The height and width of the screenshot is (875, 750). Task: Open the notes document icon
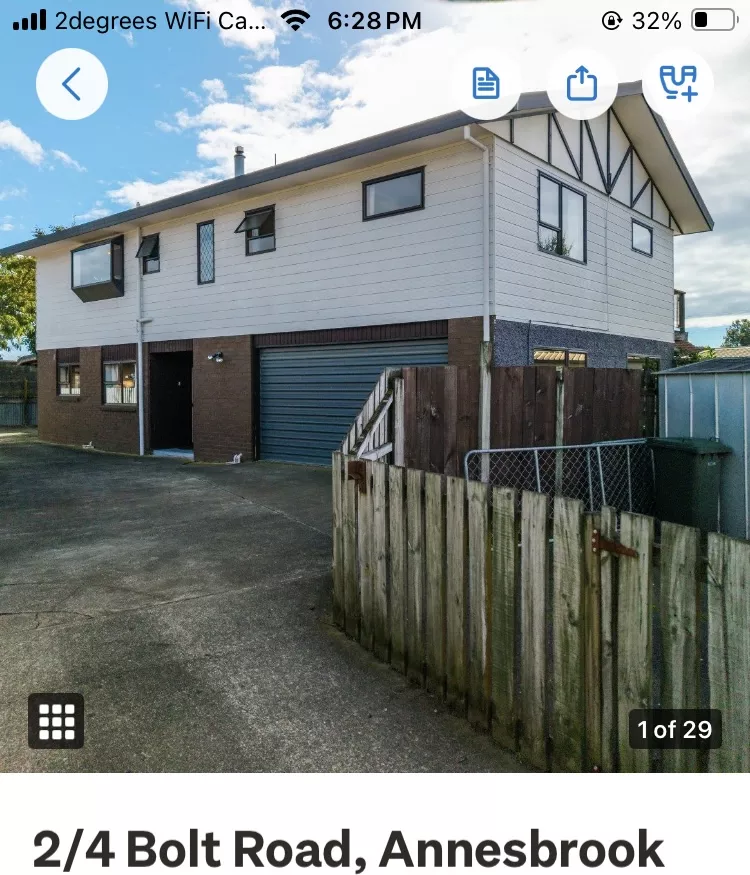coord(486,85)
